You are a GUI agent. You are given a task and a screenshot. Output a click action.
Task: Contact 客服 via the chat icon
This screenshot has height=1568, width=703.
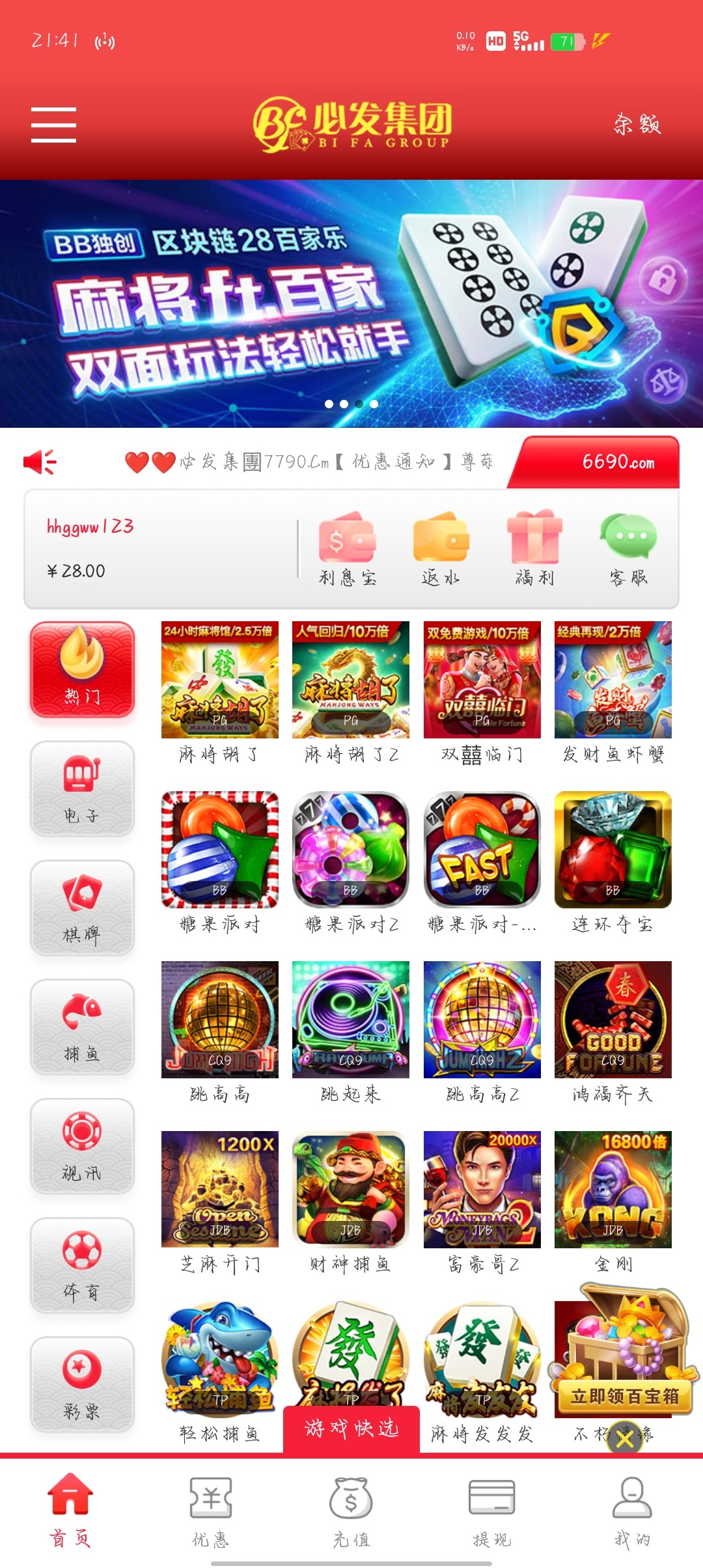(627, 547)
